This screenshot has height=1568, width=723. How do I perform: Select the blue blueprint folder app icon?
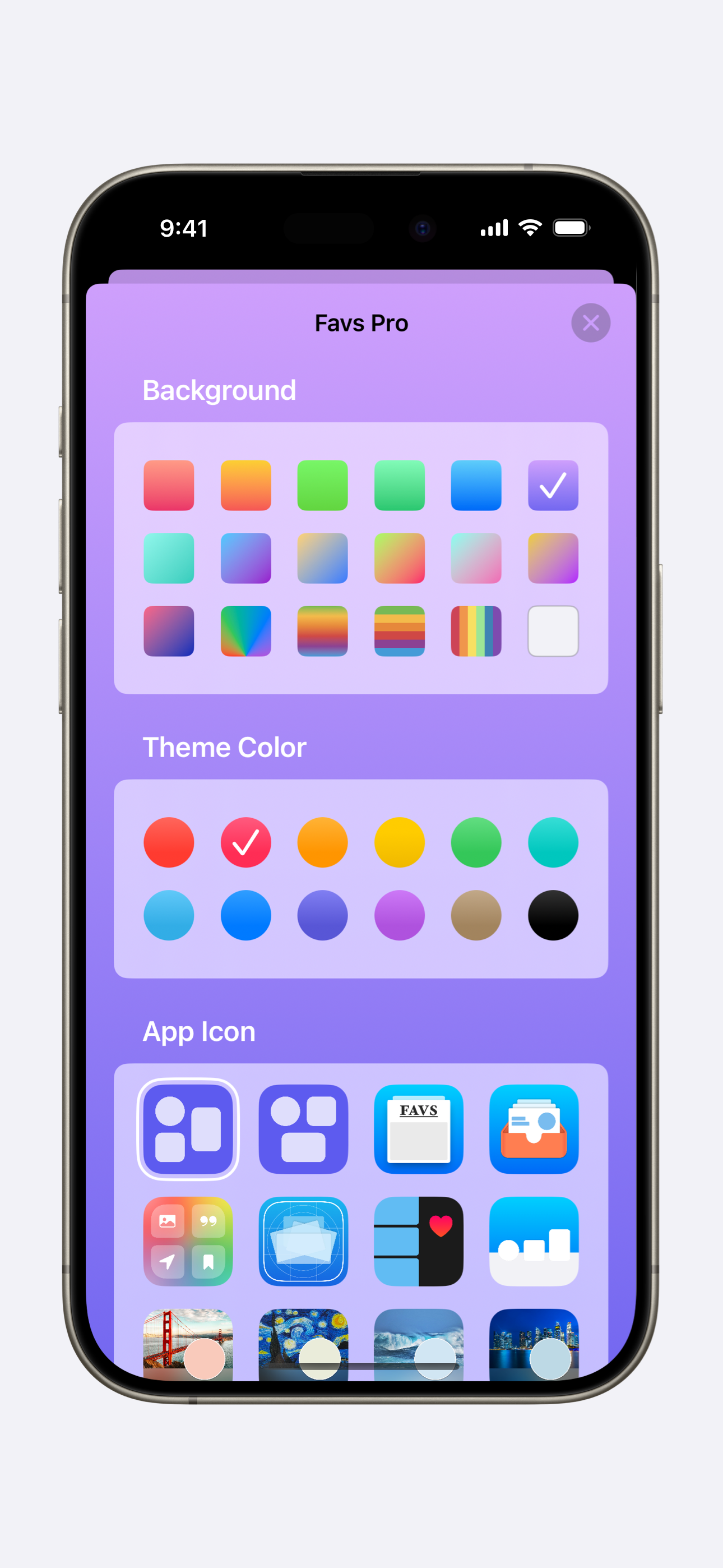pos(303,1242)
